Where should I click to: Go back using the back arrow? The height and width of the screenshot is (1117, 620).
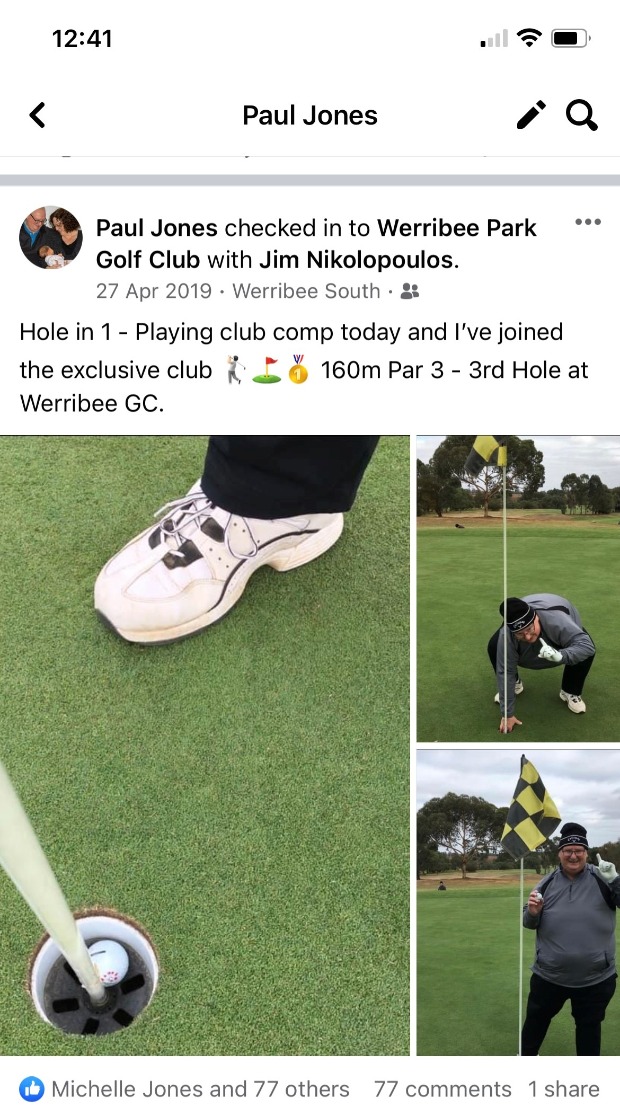37,115
